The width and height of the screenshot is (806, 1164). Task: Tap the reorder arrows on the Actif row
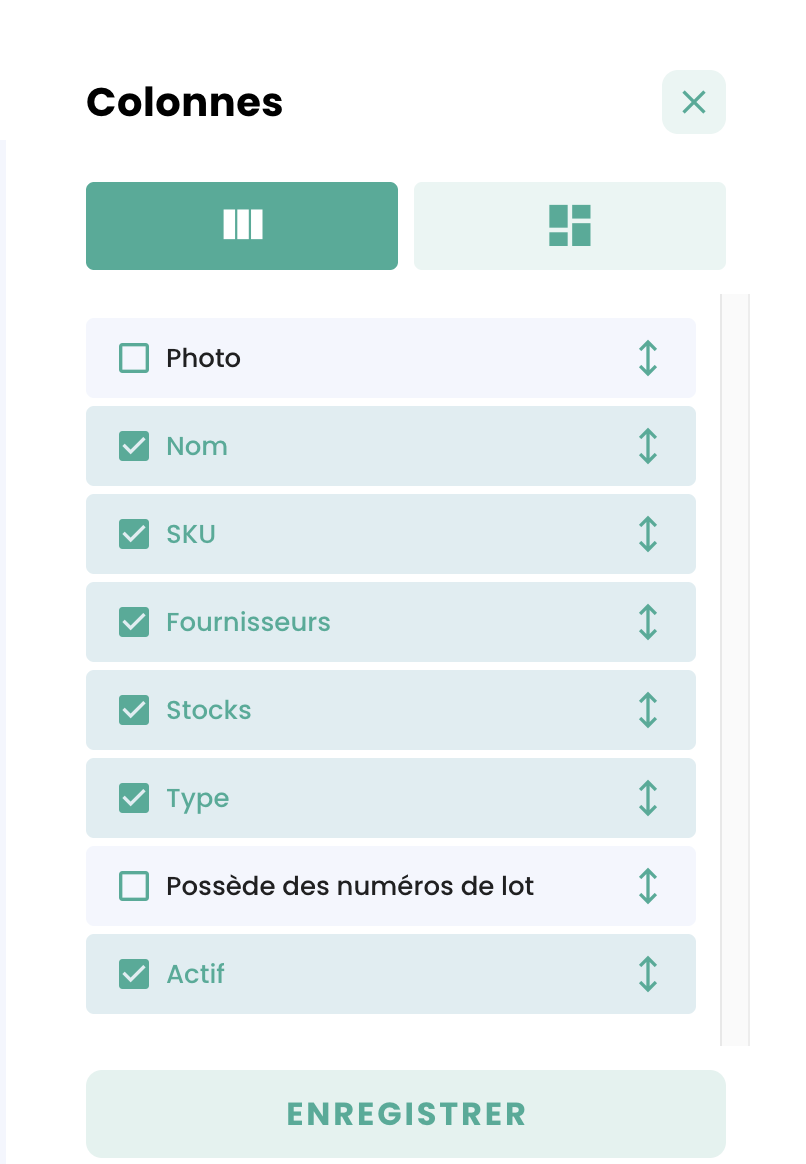tap(648, 974)
